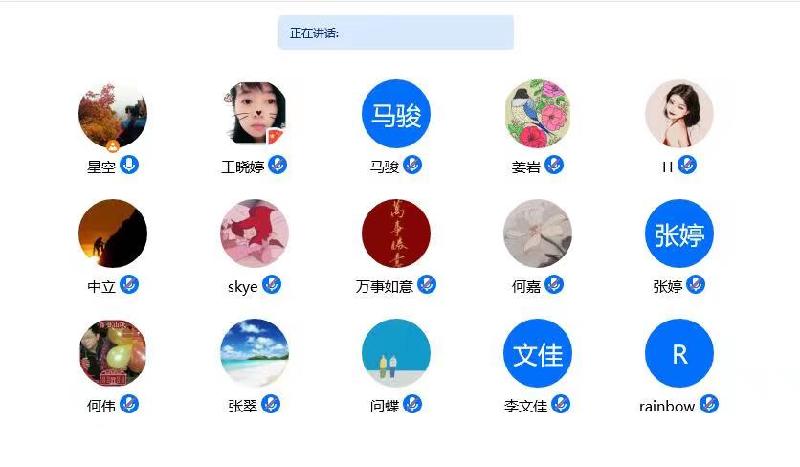Tap the 李文佳 participant avatar
This screenshot has height=467, width=800.
538,353
